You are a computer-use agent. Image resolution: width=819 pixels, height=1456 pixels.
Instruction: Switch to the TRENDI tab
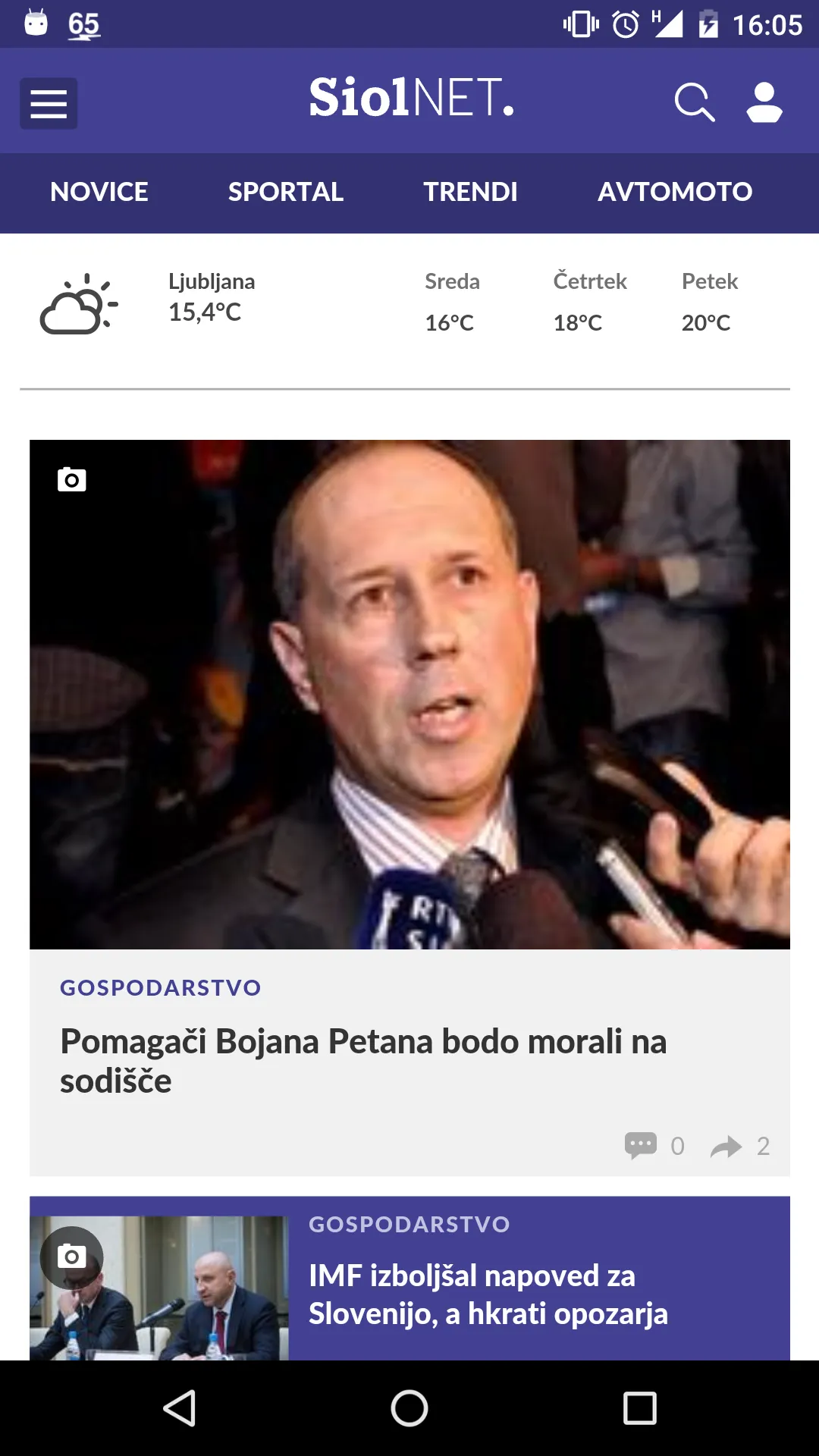[470, 192]
